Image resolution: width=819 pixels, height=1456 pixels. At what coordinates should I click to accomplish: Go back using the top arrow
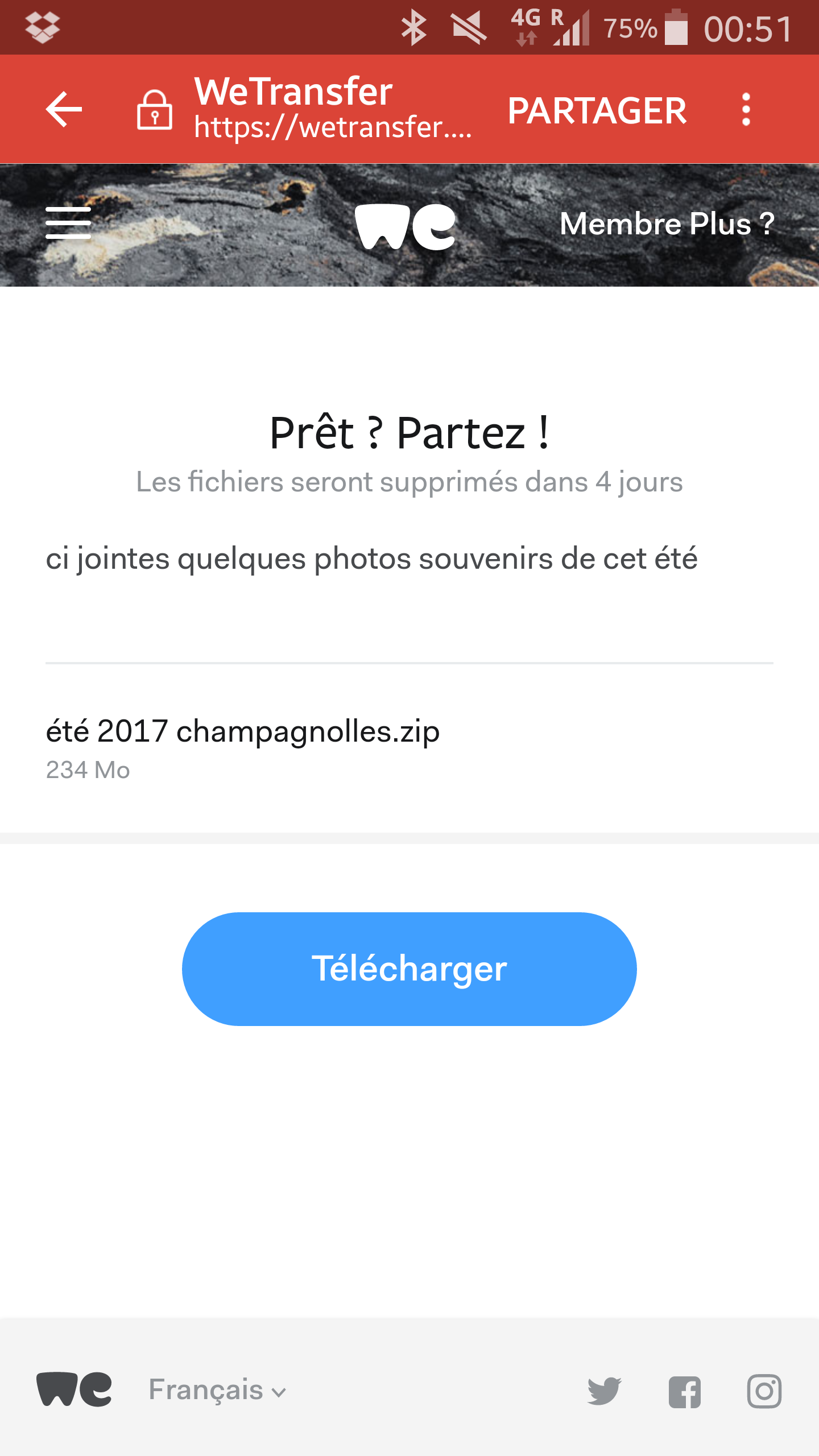pyautogui.click(x=64, y=109)
